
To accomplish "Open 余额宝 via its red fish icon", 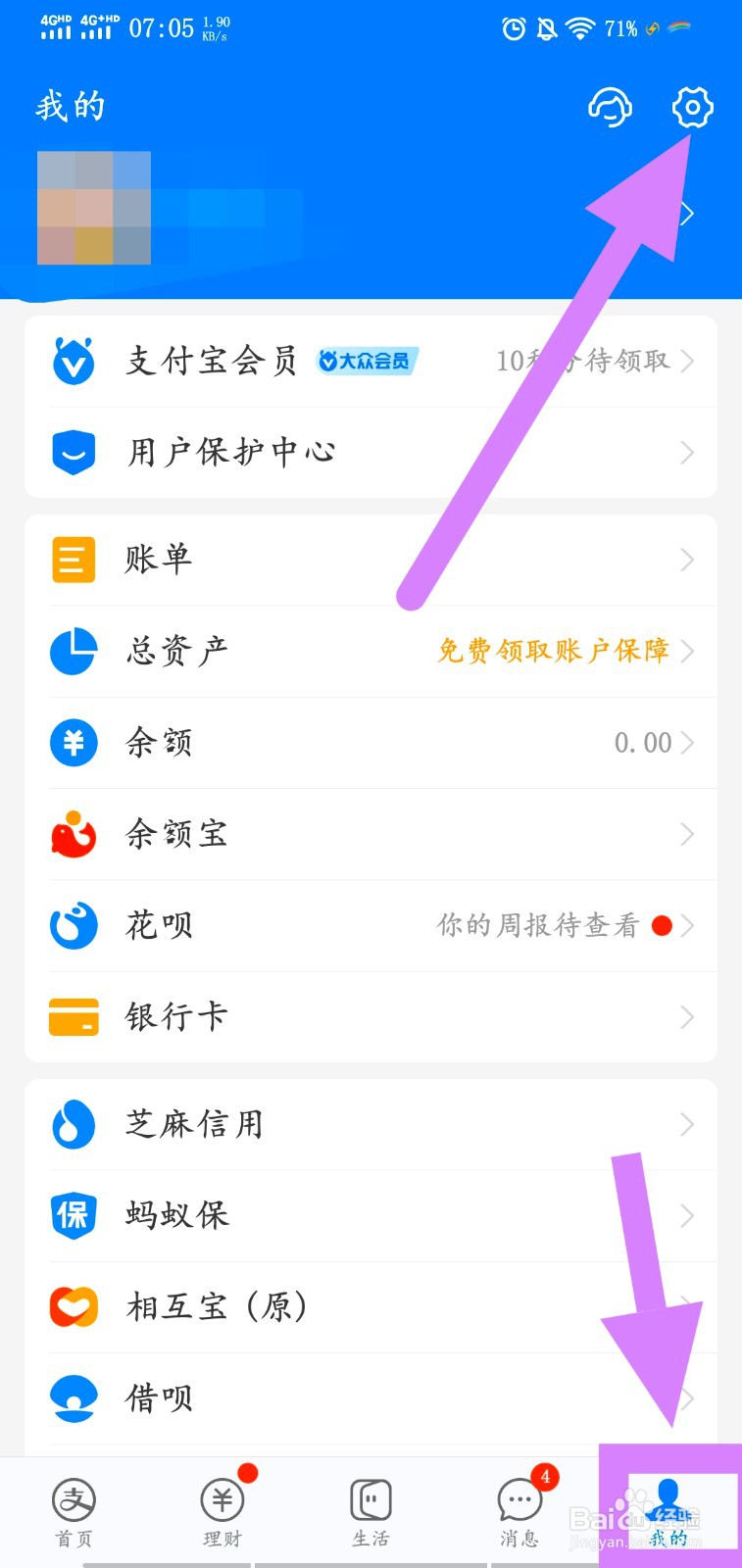I will pyautogui.click(x=73, y=834).
